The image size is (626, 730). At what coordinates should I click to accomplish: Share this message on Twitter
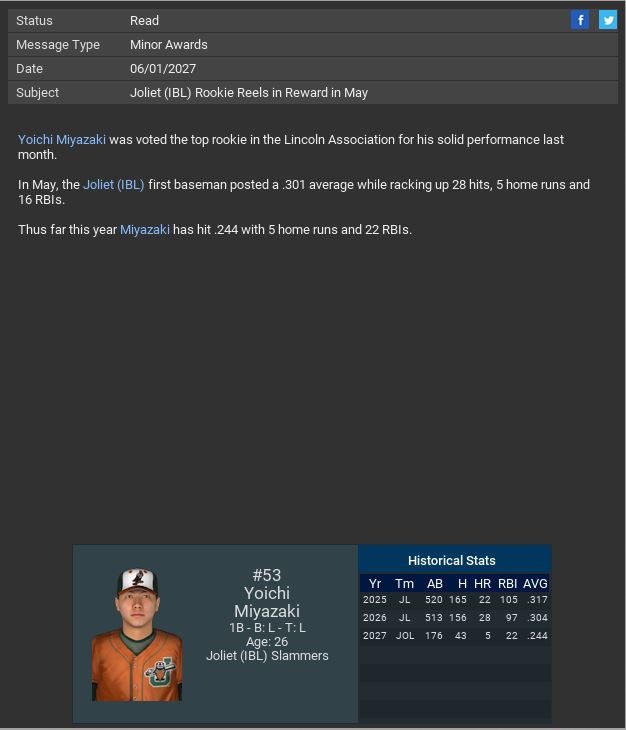pyautogui.click(x=607, y=20)
